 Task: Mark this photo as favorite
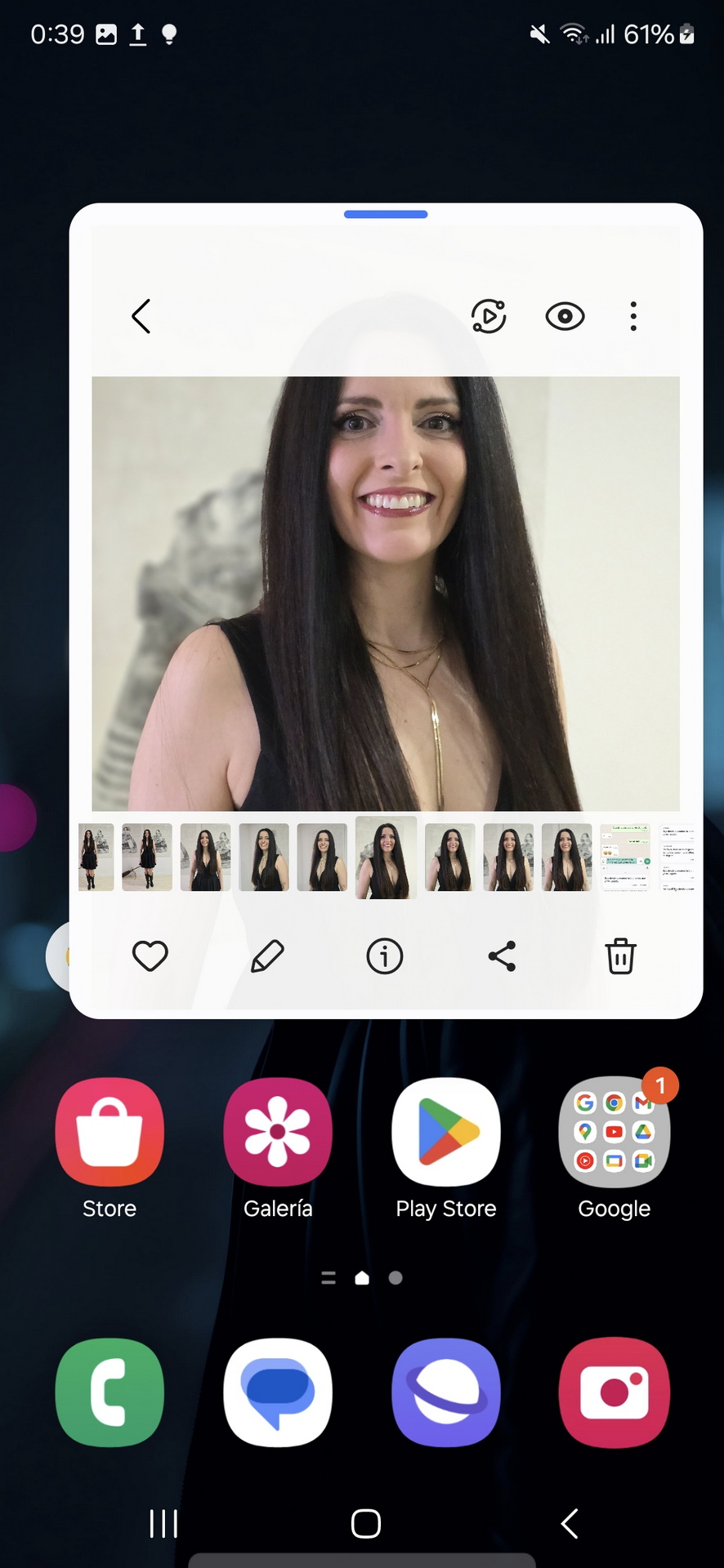point(150,956)
